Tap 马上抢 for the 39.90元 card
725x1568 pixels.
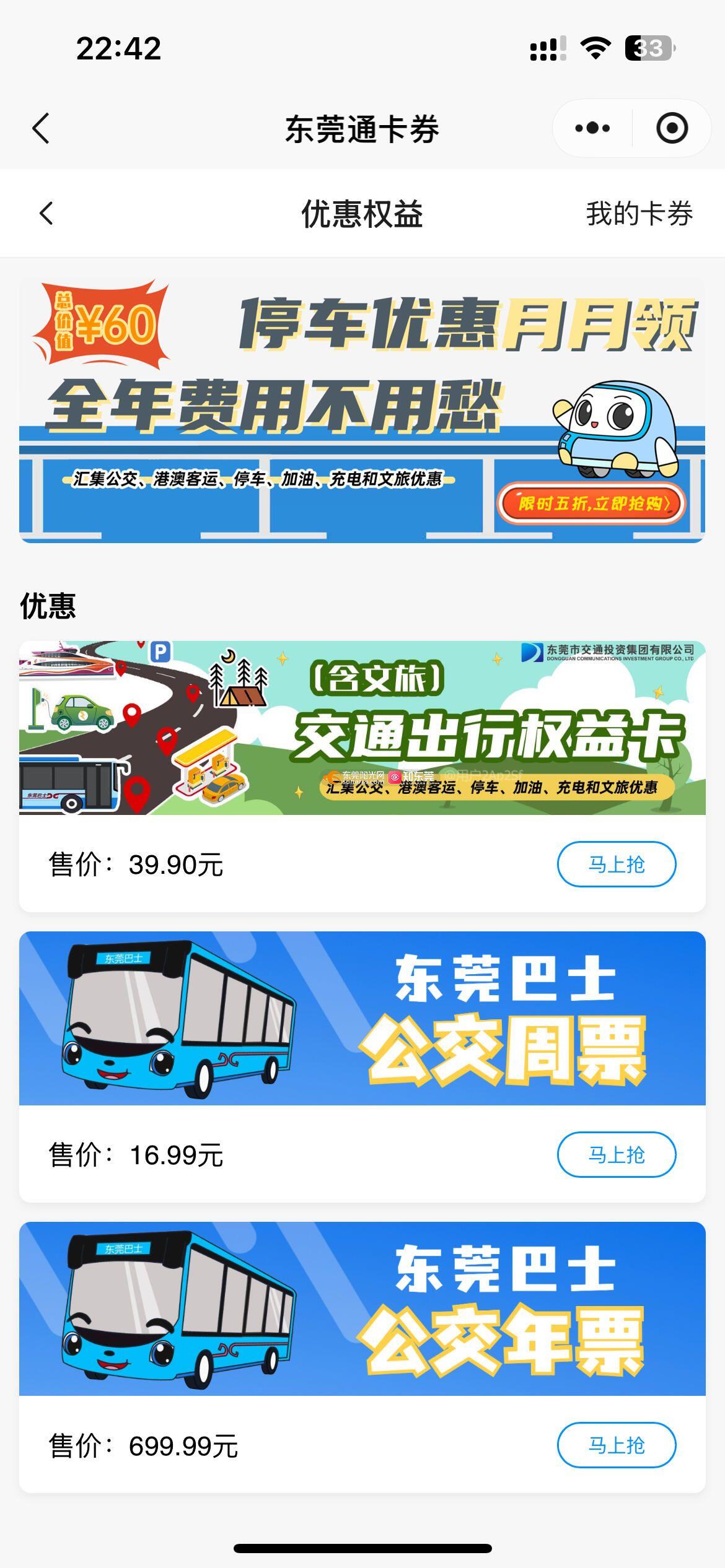tap(616, 864)
